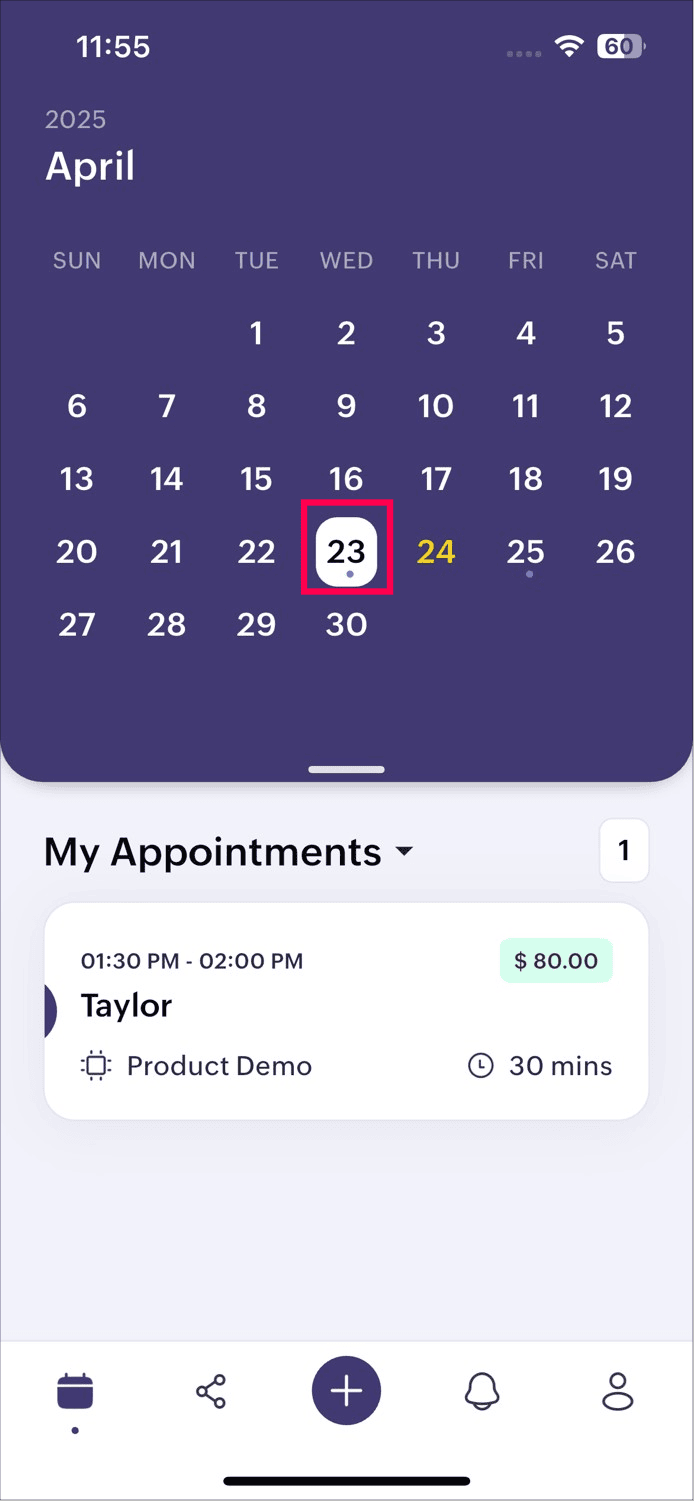694x1501 pixels.
Task: Select April 25 on the calendar
Action: pos(526,551)
